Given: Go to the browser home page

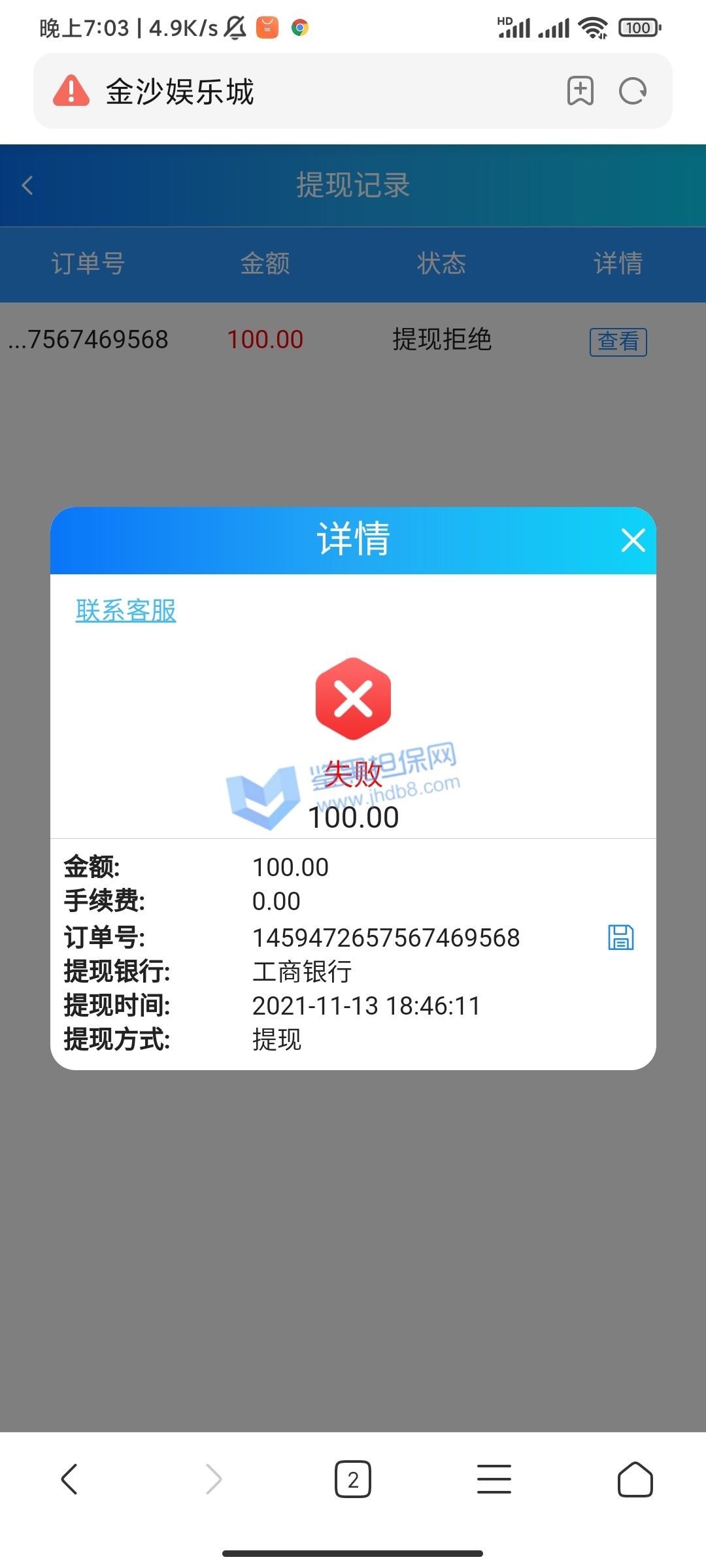Looking at the screenshot, I should point(635,1479).
